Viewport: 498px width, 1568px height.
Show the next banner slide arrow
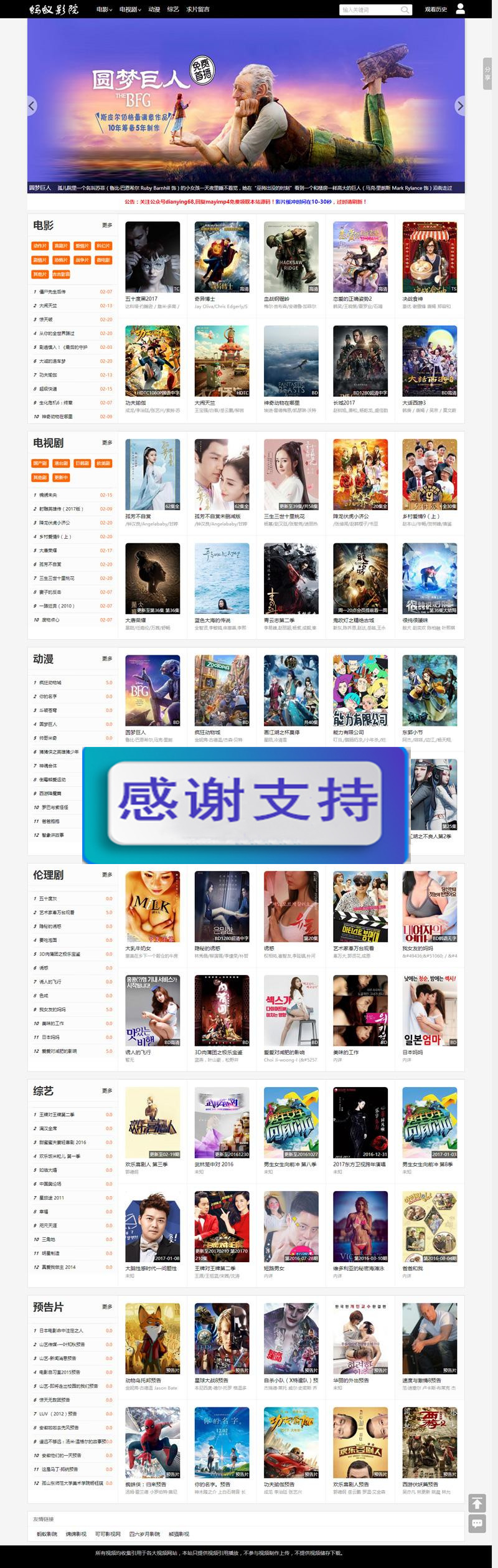point(459,106)
